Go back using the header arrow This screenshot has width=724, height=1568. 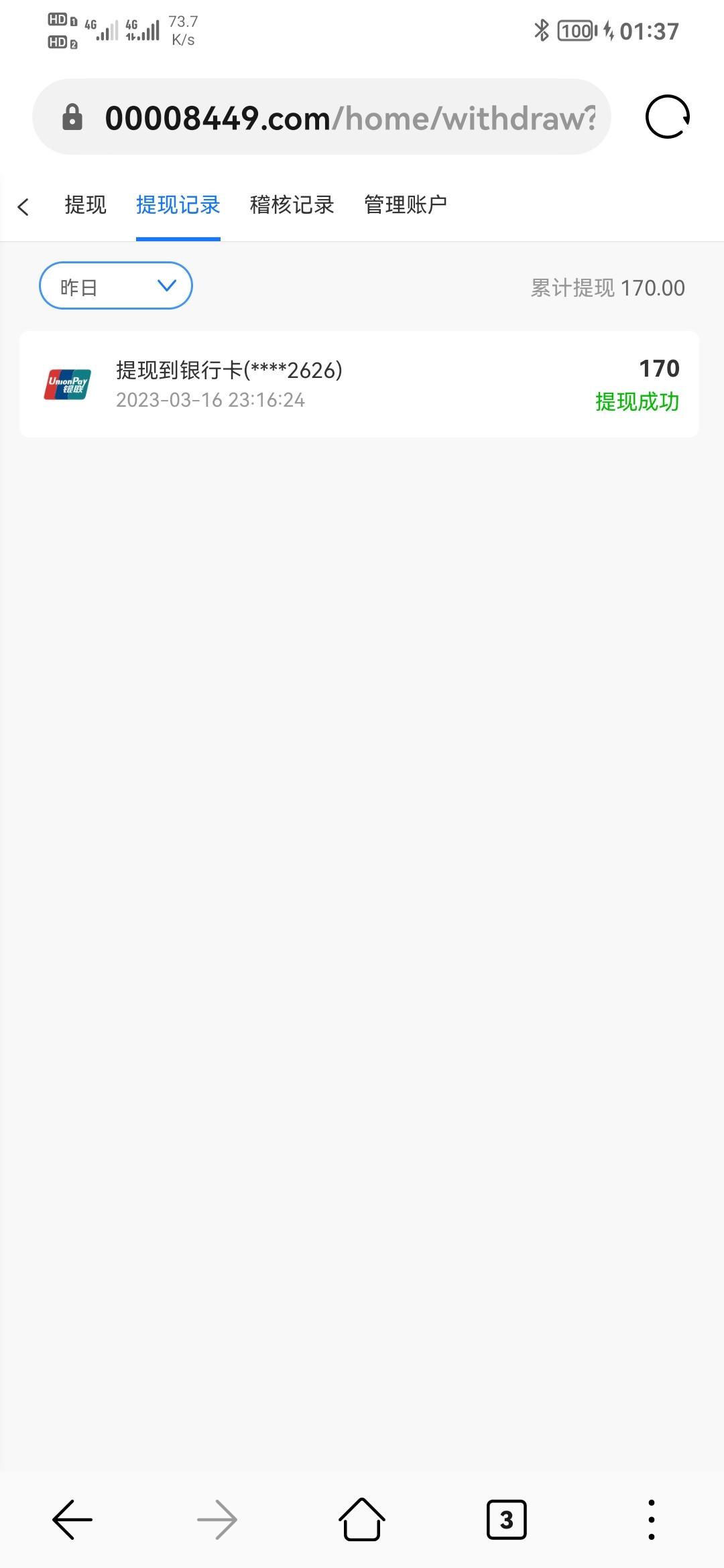click(23, 206)
